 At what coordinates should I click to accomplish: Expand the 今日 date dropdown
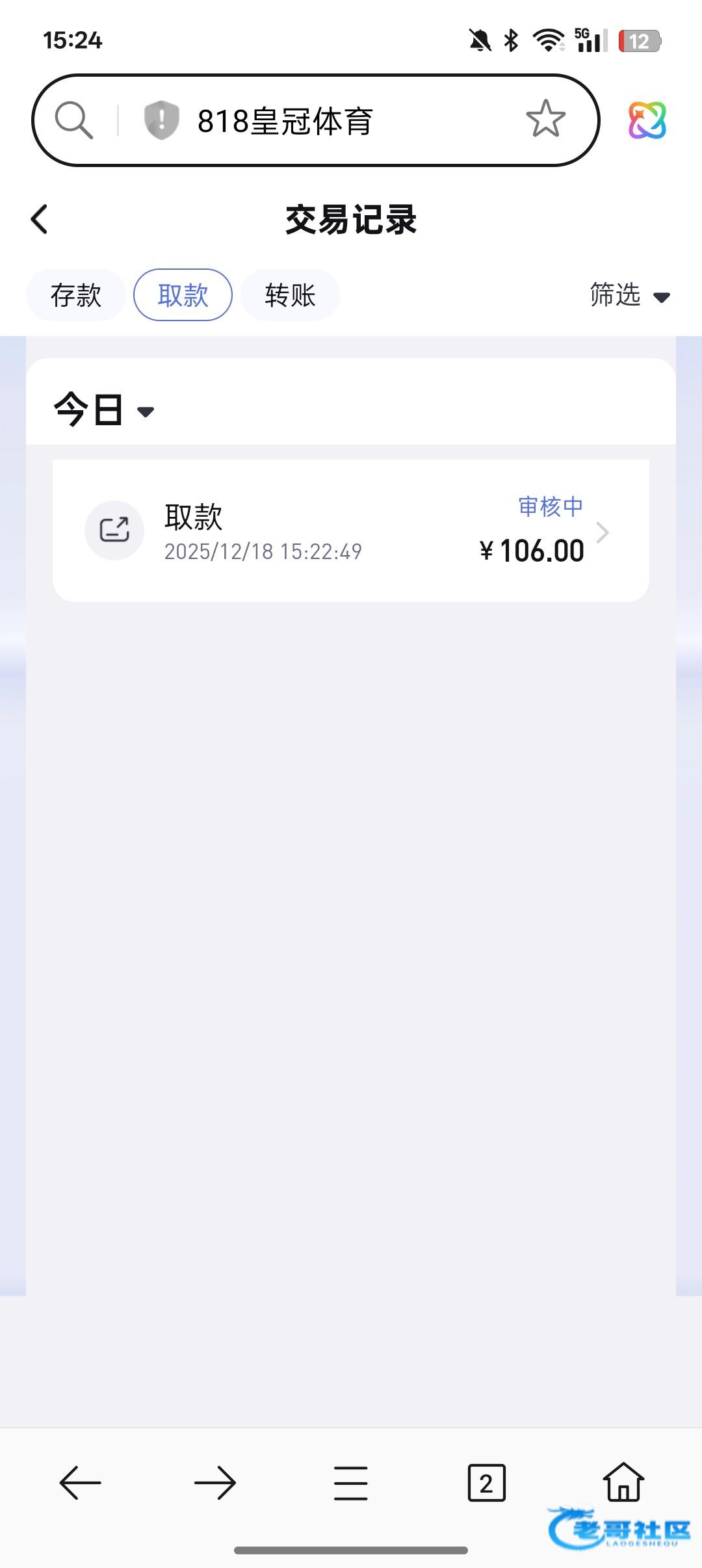pyautogui.click(x=104, y=410)
